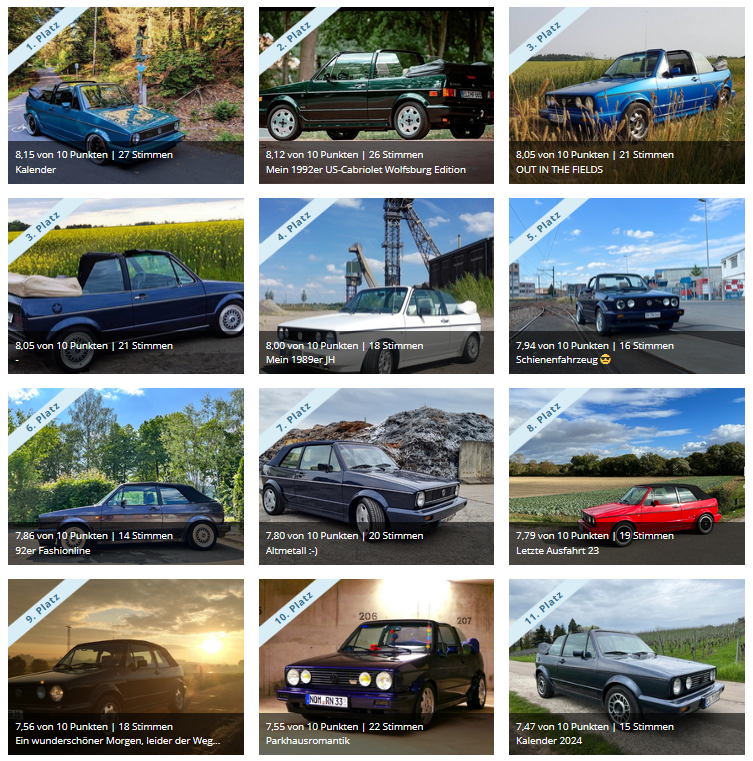
Task: Open the OUT IN THE FIELDS photo
Action: (627, 96)
